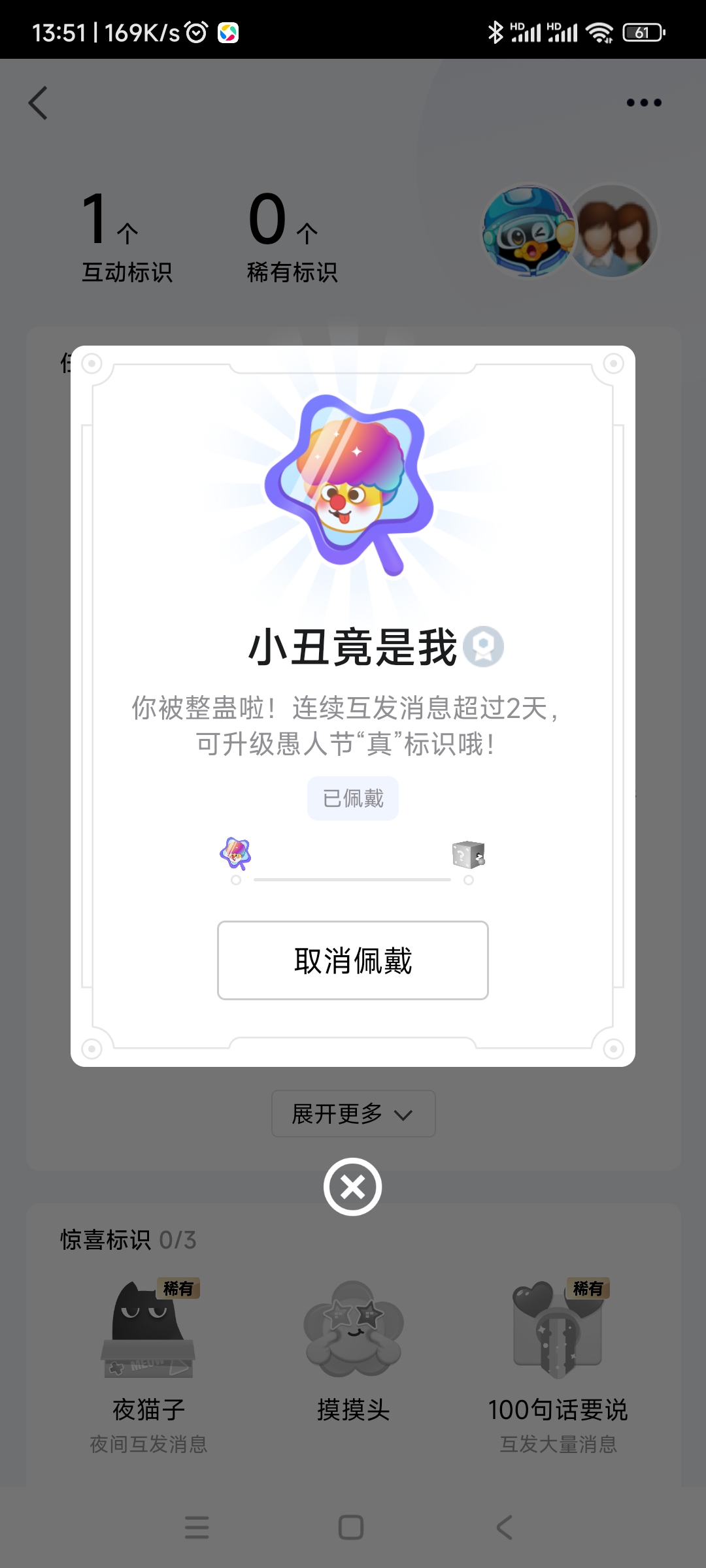Tap 取消佩戴 to stop wearing the badge
The image size is (706, 1568).
pyautogui.click(x=353, y=960)
